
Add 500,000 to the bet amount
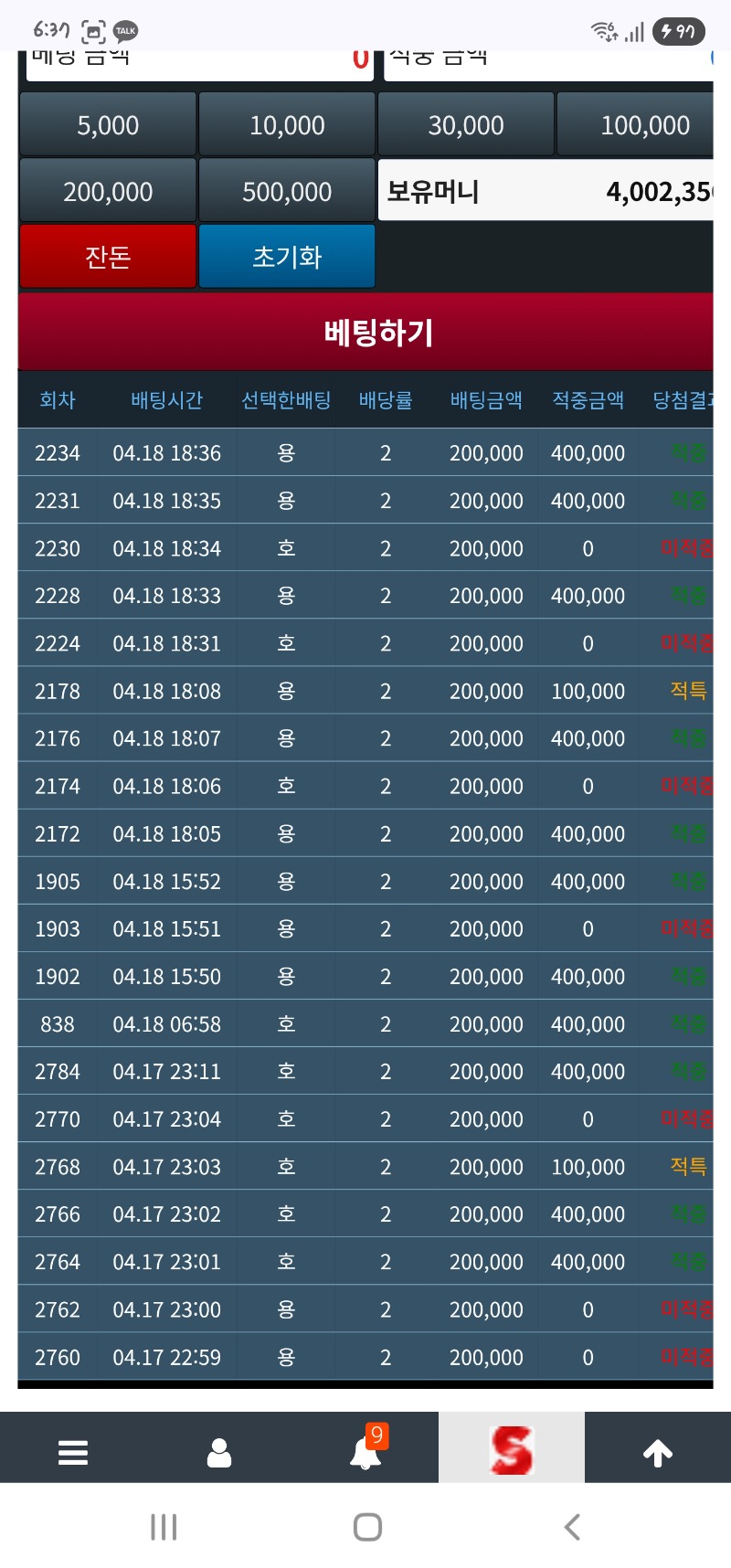click(x=287, y=192)
